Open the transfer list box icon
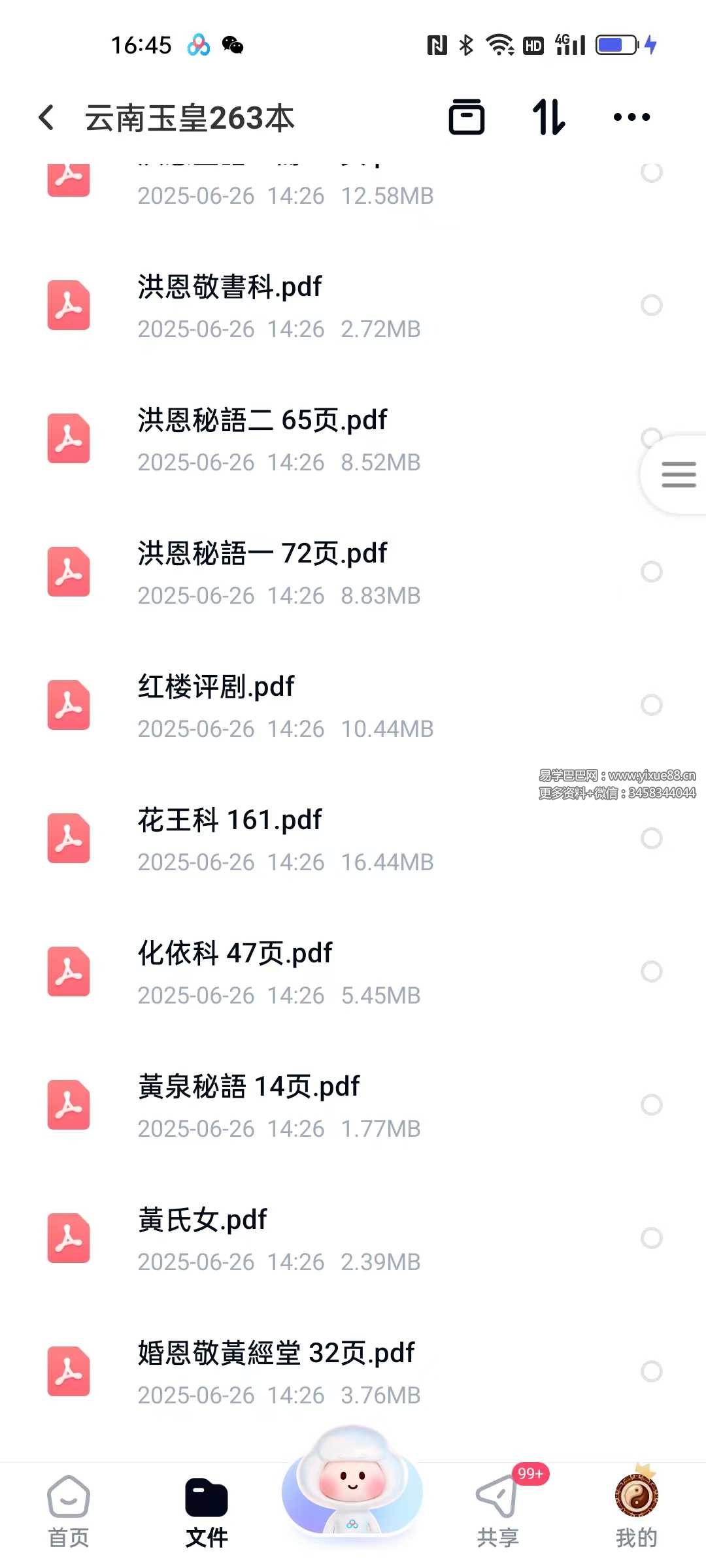Screen dimensions: 706x1568 coord(467,117)
